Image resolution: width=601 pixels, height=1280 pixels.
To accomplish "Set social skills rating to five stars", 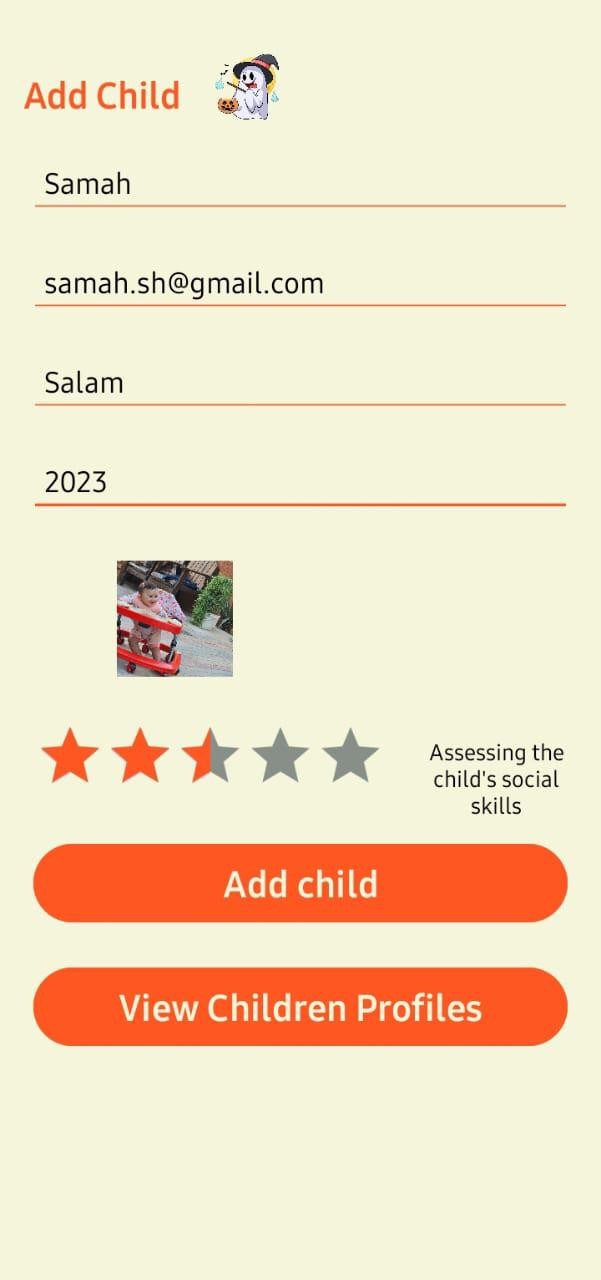I will (x=350, y=756).
